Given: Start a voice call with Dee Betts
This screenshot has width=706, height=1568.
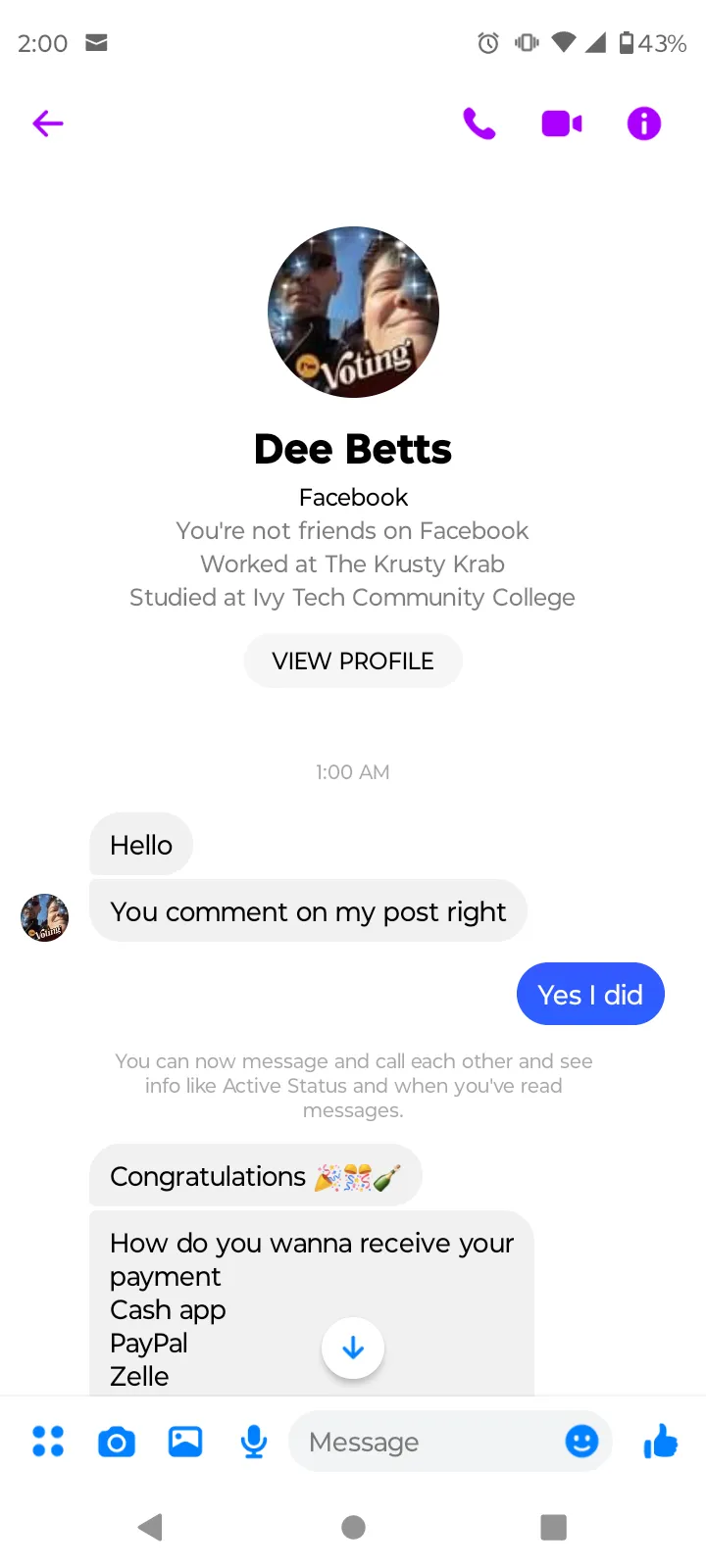Looking at the screenshot, I should point(479,123).
